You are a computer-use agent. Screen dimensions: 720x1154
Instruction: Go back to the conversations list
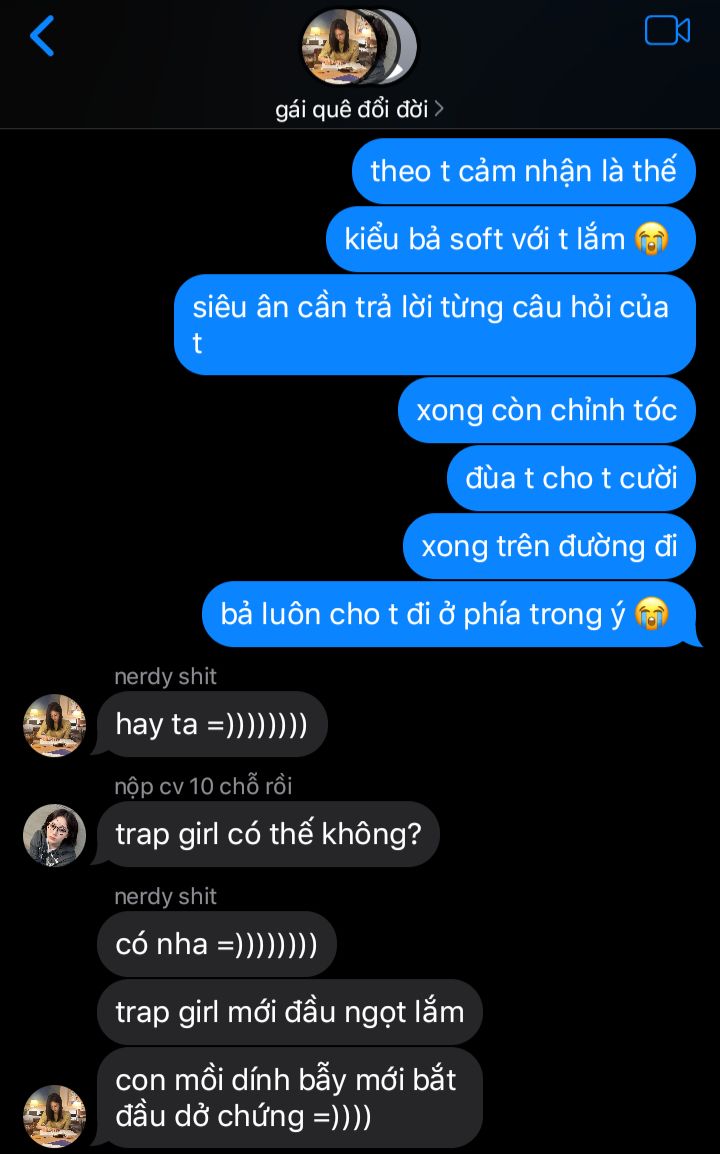click(x=42, y=36)
